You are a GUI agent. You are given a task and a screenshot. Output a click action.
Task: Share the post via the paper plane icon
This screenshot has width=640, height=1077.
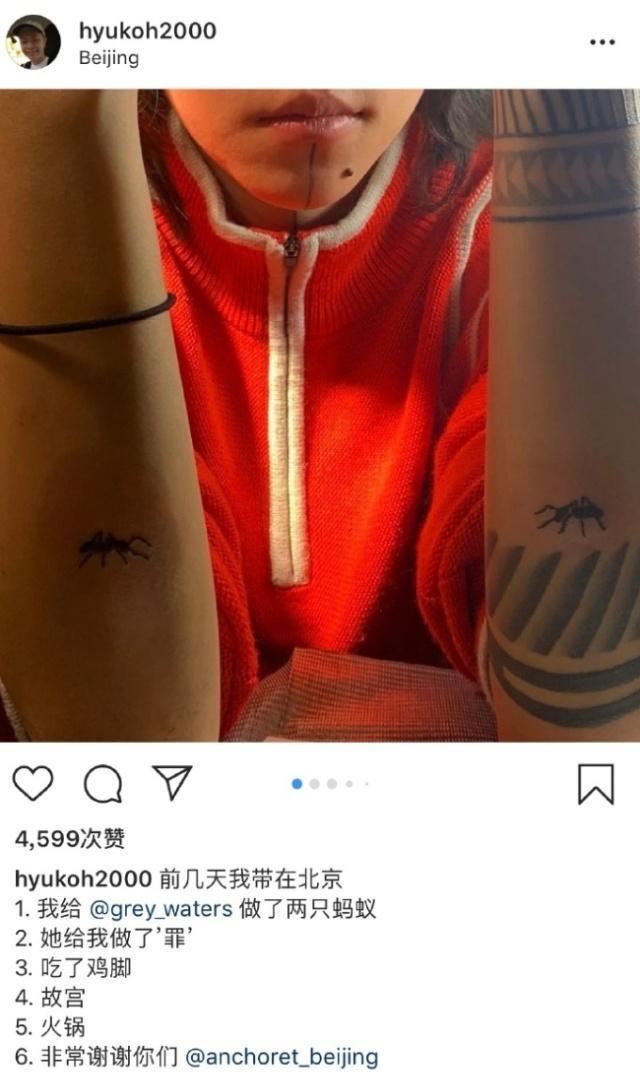pos(172,782)
